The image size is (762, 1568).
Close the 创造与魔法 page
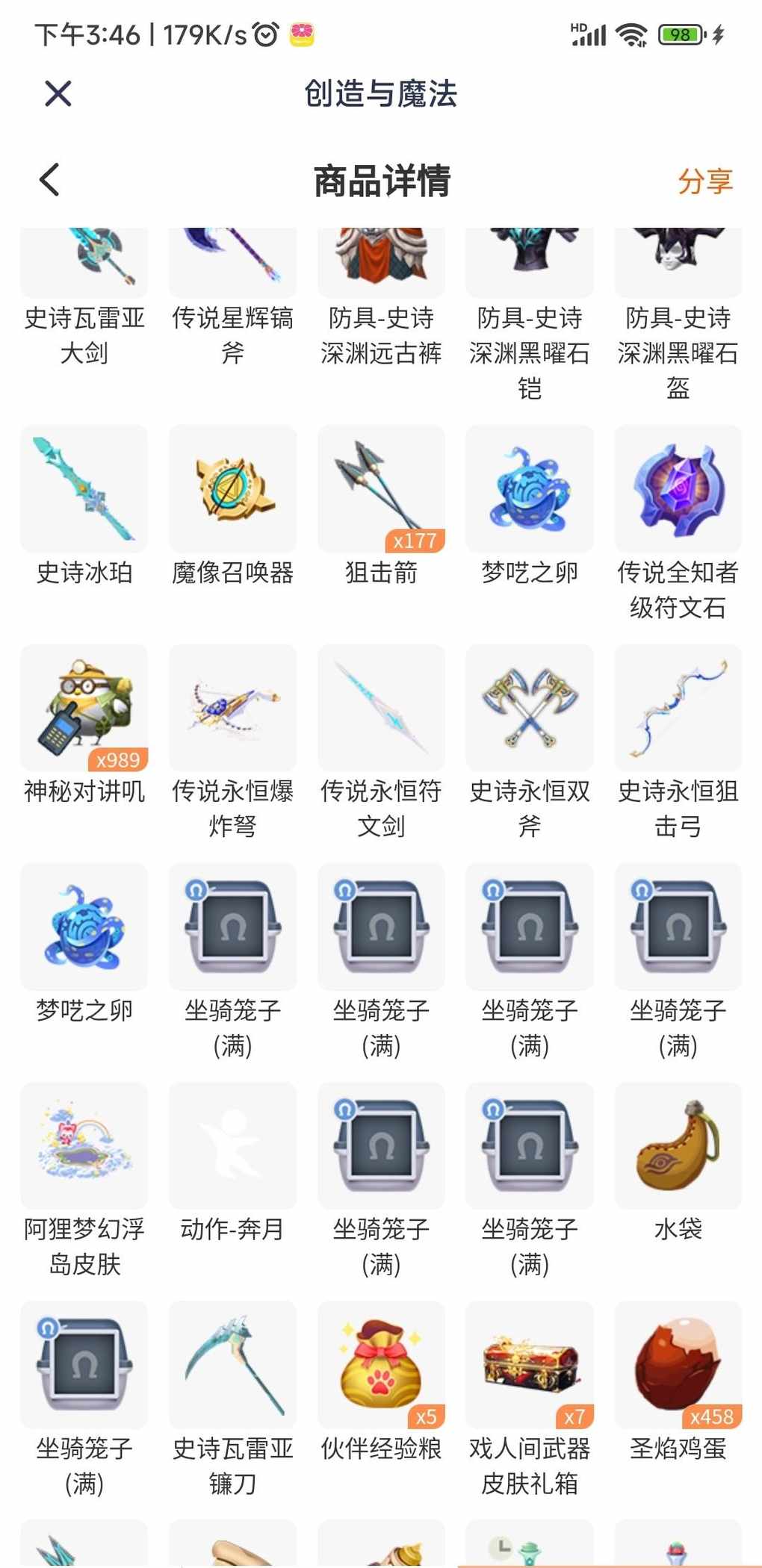point(58,94)
